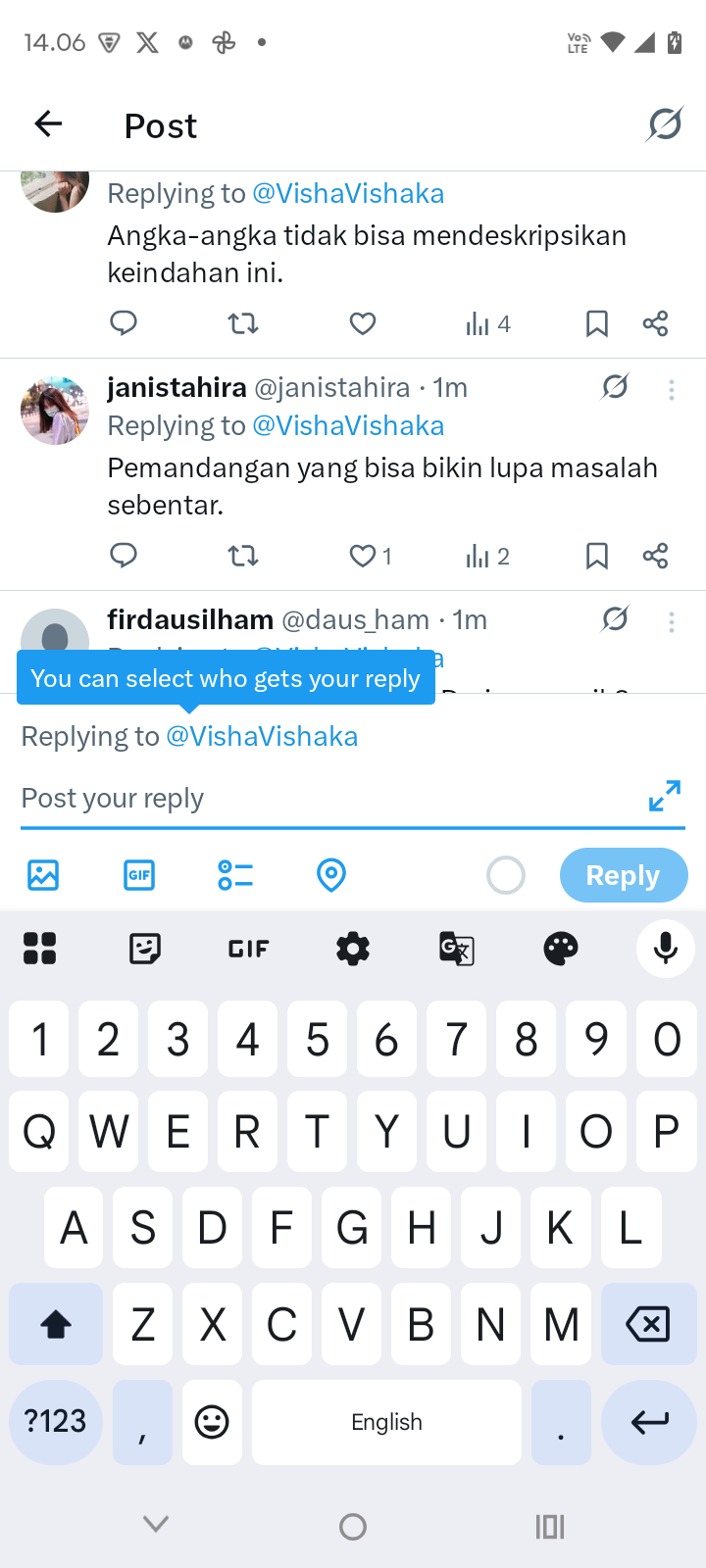Add a GIF from the composer toolbar
This screenshot has height=1568, width=706.
[139, 875]
